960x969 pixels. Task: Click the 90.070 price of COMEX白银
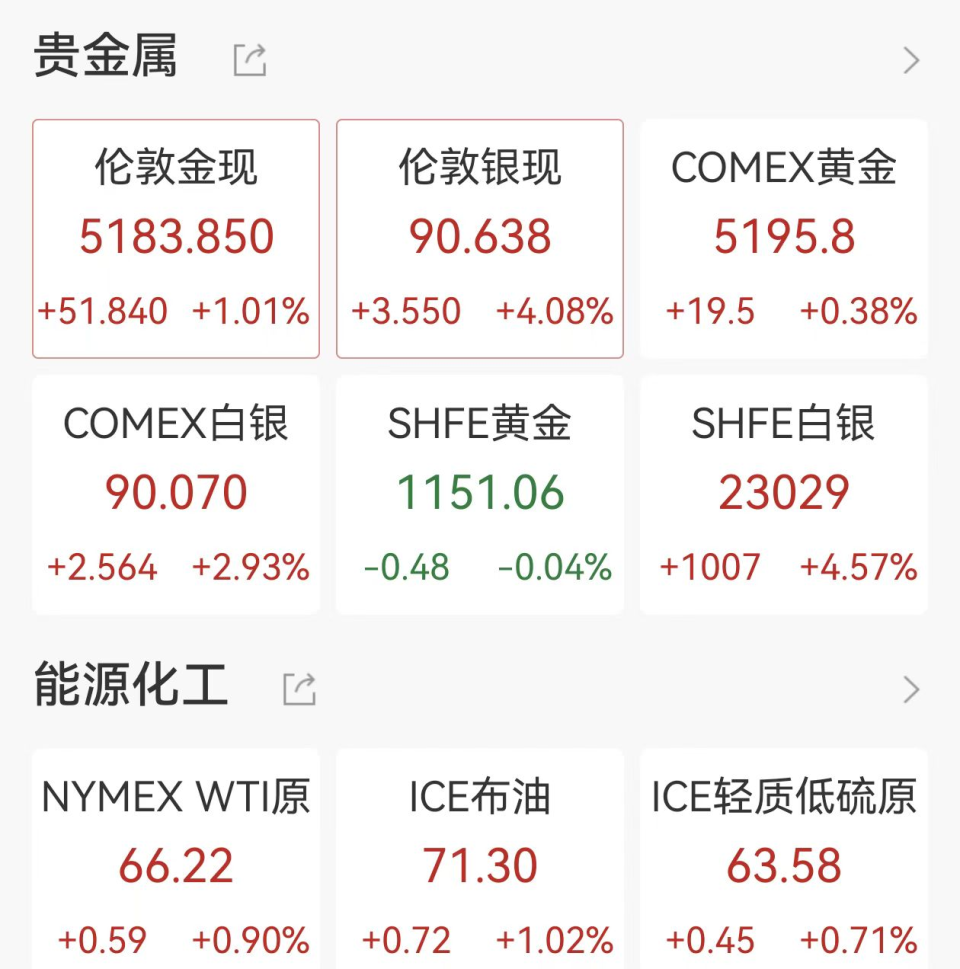(175, 493)
